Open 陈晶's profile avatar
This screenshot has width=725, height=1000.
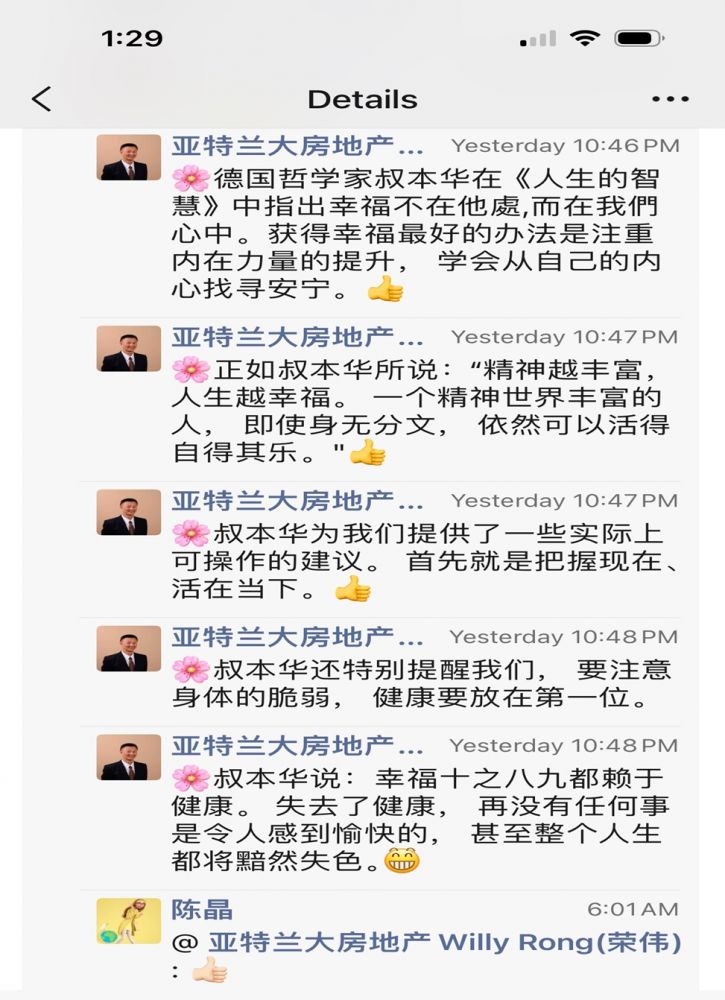[128, 921]
